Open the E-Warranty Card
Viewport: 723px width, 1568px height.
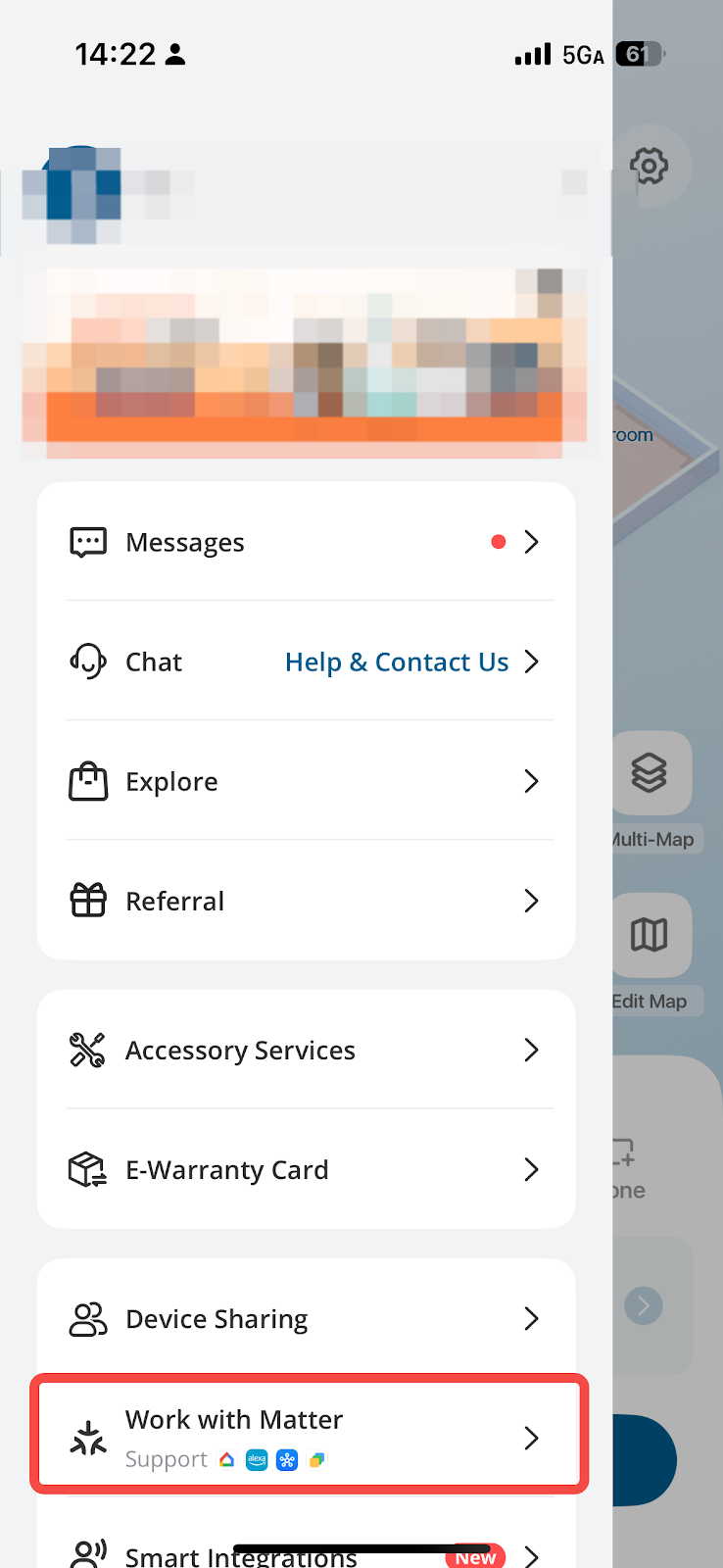(306, 1170)
